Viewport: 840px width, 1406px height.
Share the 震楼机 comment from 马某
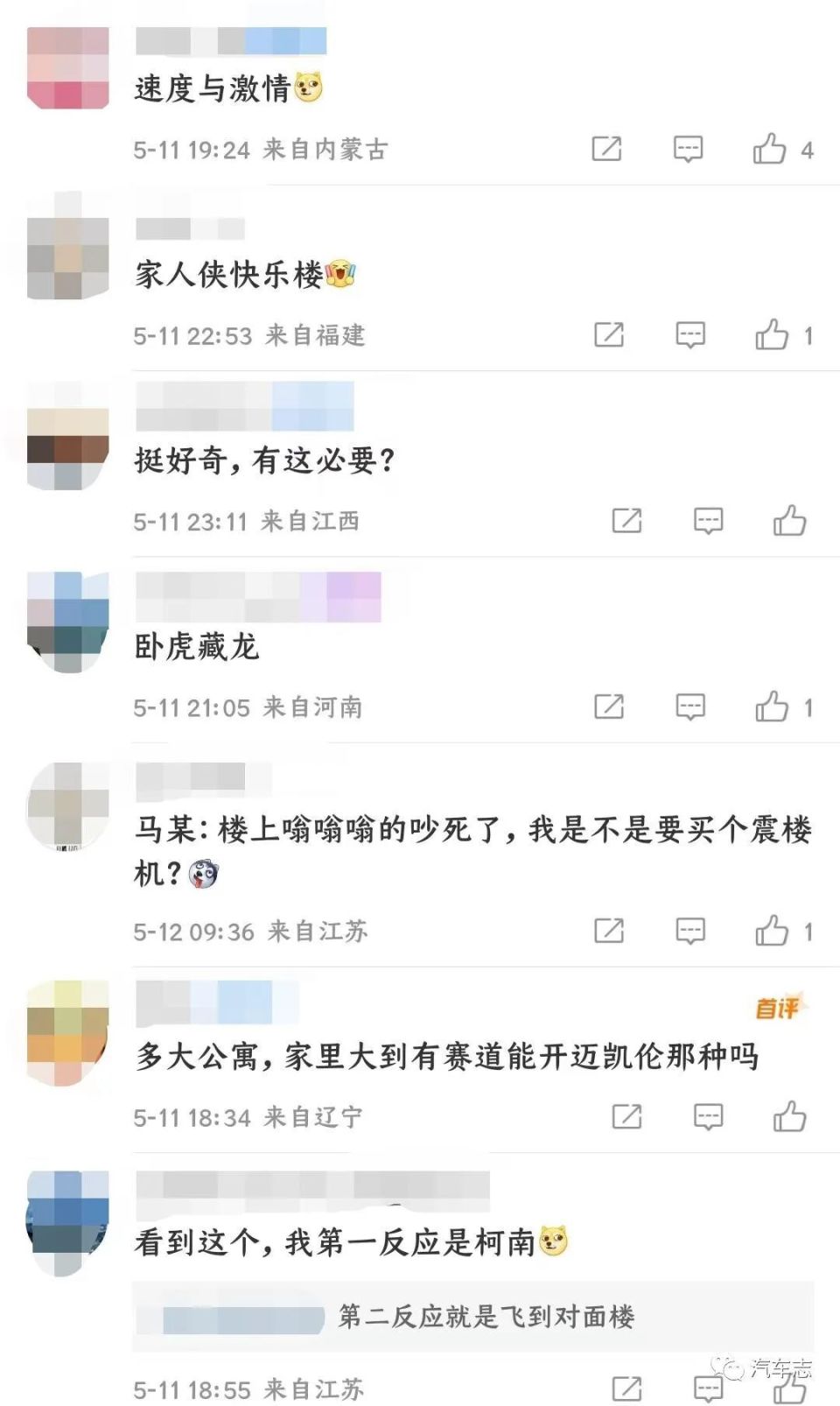pyautogui.click(x=608, y=930)
